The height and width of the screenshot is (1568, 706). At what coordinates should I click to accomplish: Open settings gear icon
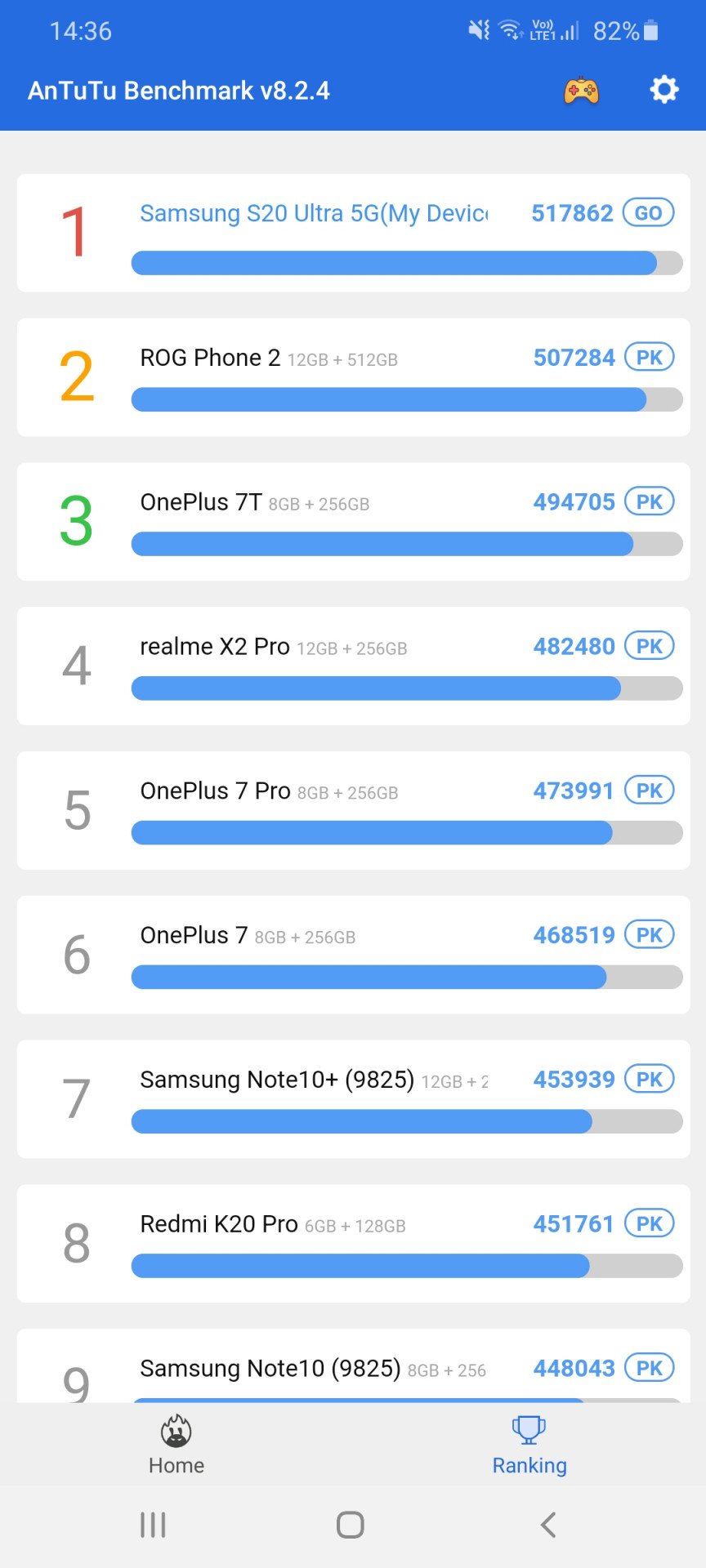(664, 90)
